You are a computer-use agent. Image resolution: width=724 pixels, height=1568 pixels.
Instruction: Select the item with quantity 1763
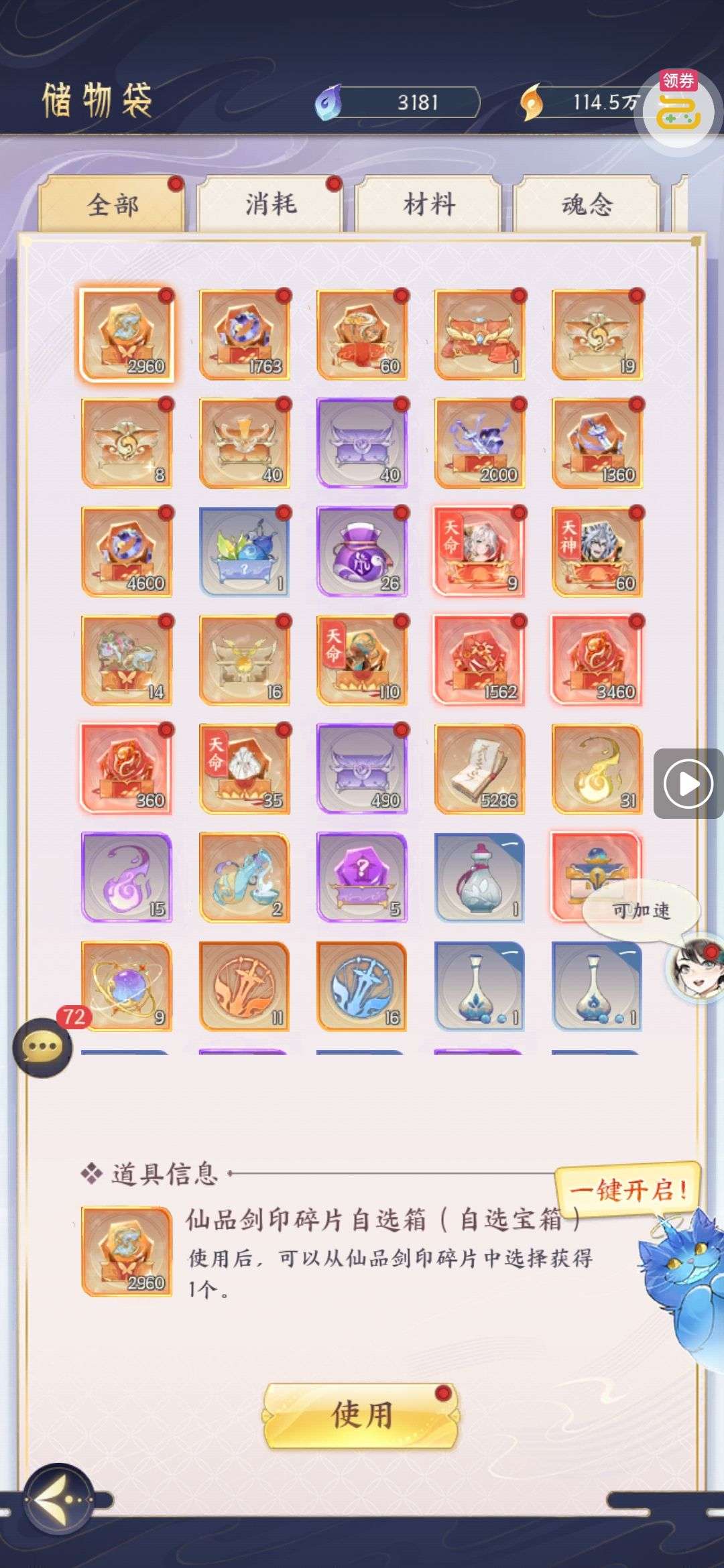[x=245, y=334]
